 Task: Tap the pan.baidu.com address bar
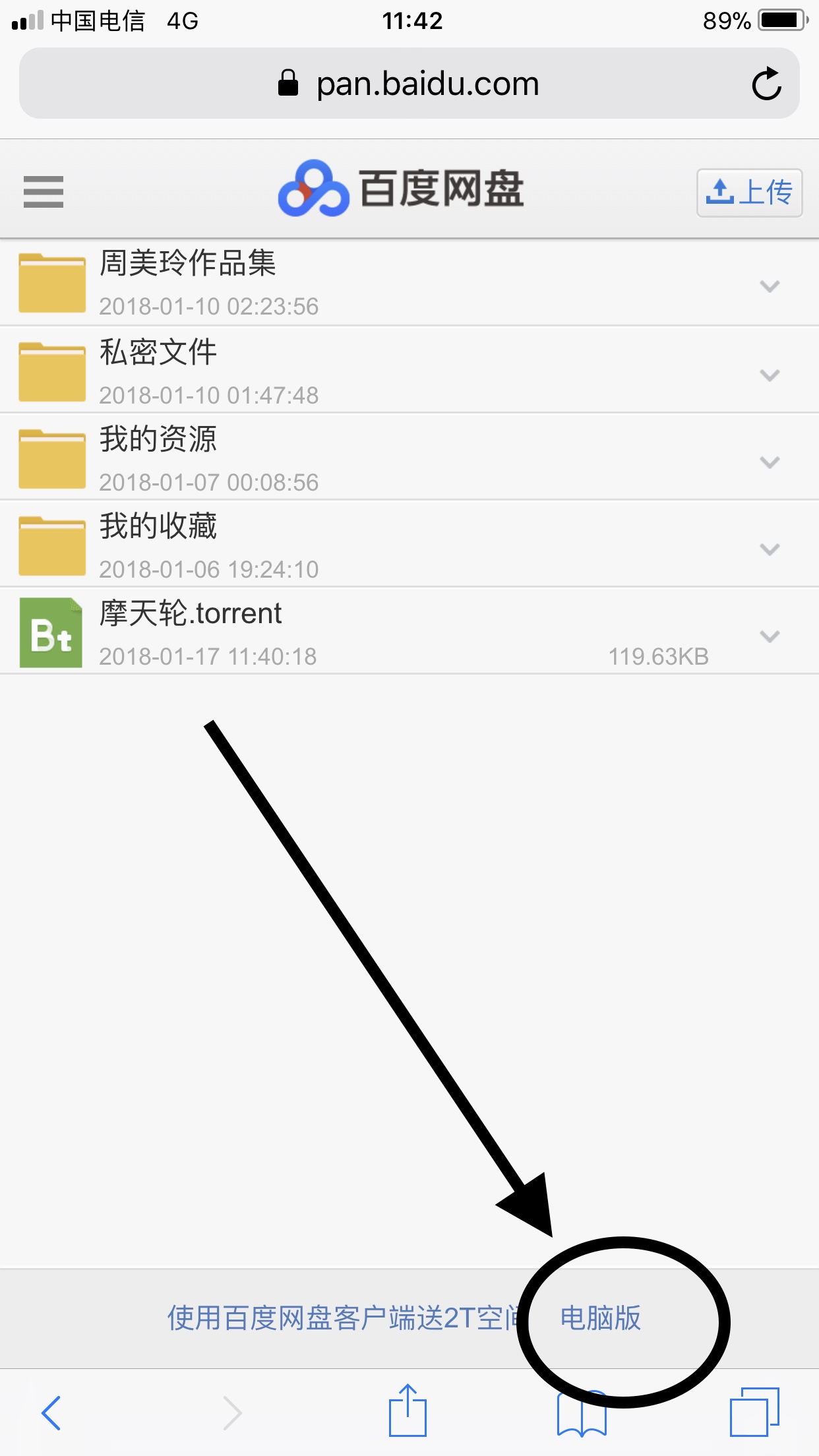click(409, 83)
